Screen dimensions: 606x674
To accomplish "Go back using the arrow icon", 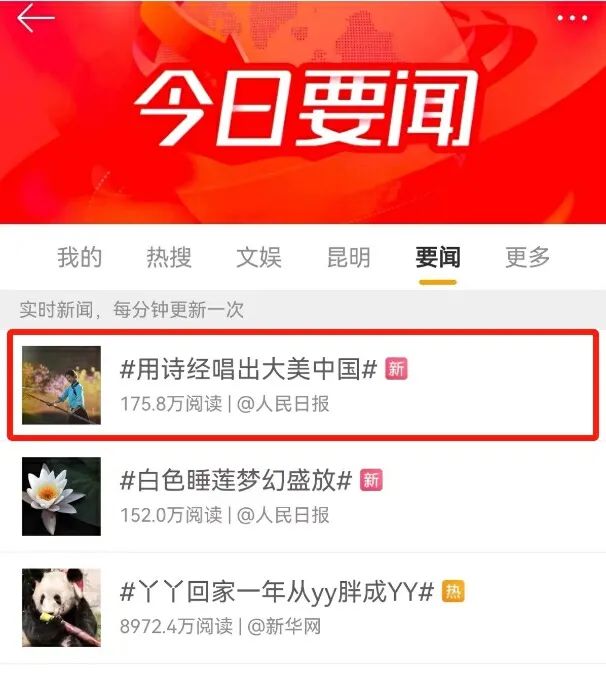I will coord(35,17).
